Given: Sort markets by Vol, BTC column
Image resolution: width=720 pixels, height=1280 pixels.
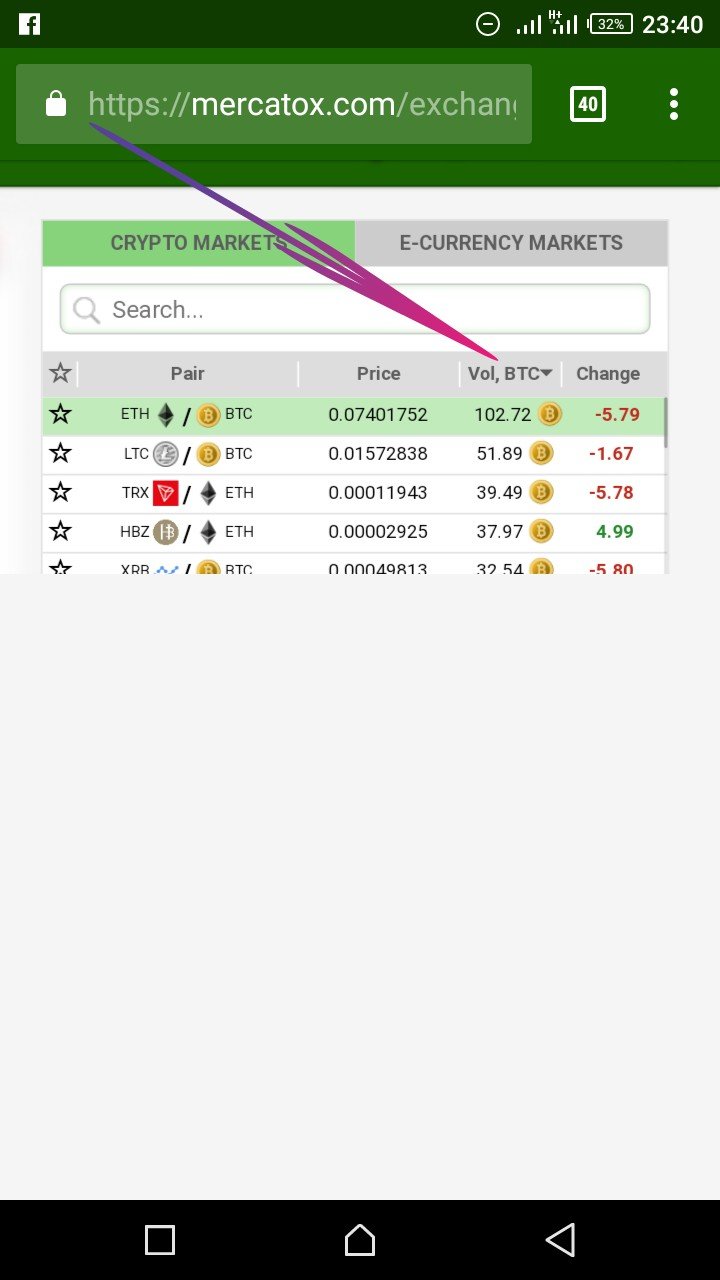Looking at the screenshot, I should coord(510,374).
